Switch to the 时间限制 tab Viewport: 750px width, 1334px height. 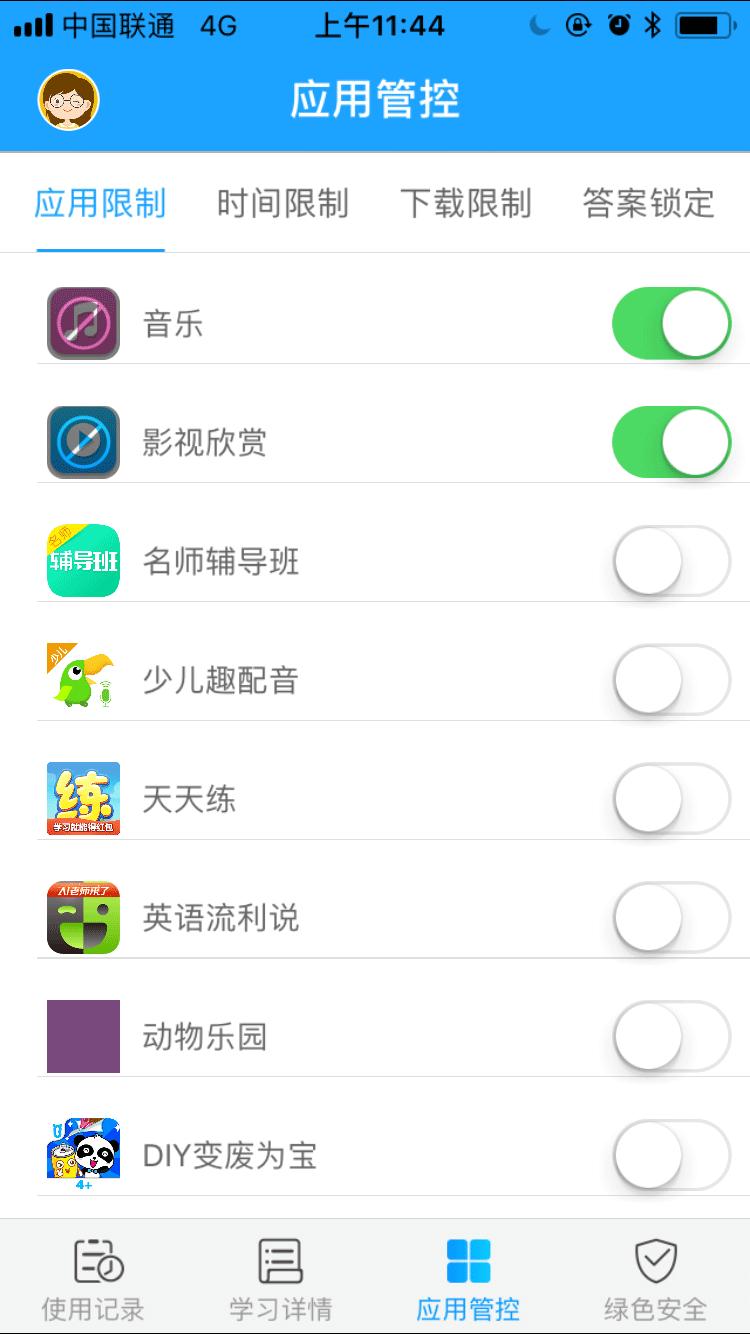click(x=281, y=203)
